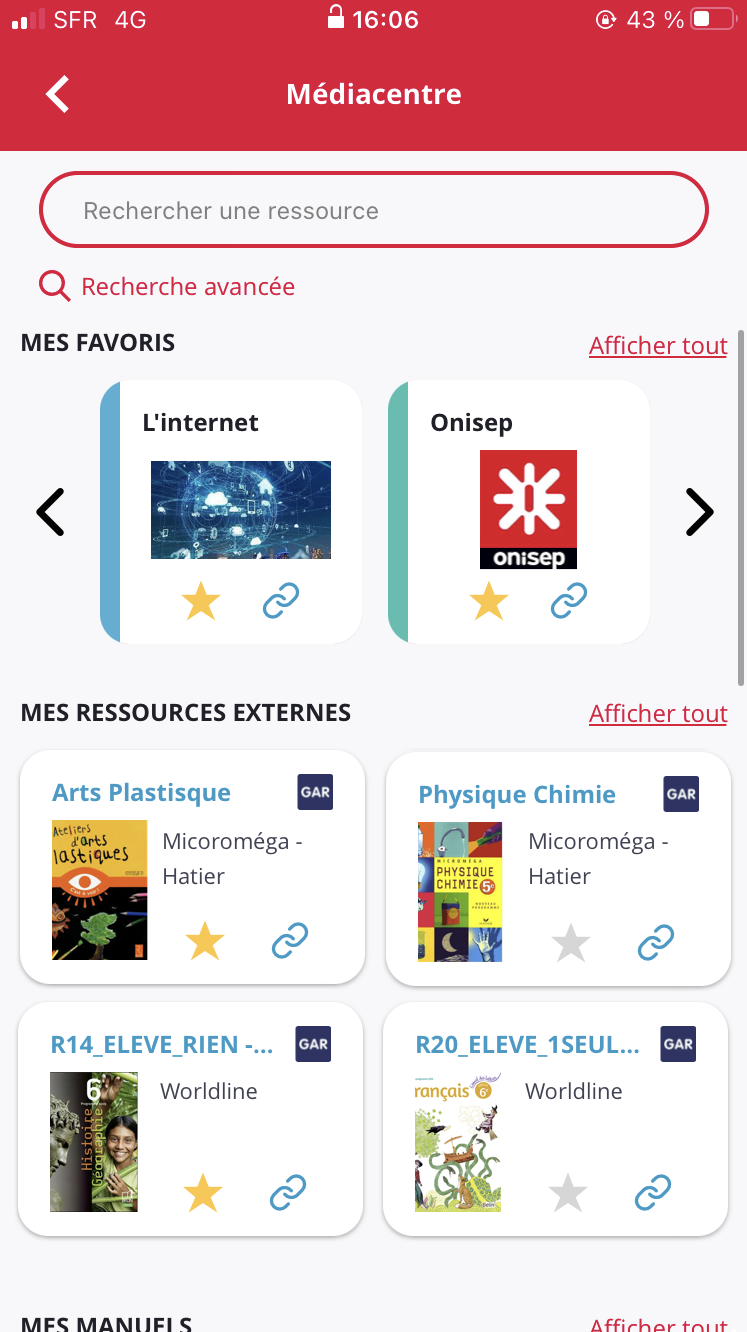The height and width of the screenshot is (1332, 747).
Task: Remove Onisep from favorites
Action: point(489,602)
